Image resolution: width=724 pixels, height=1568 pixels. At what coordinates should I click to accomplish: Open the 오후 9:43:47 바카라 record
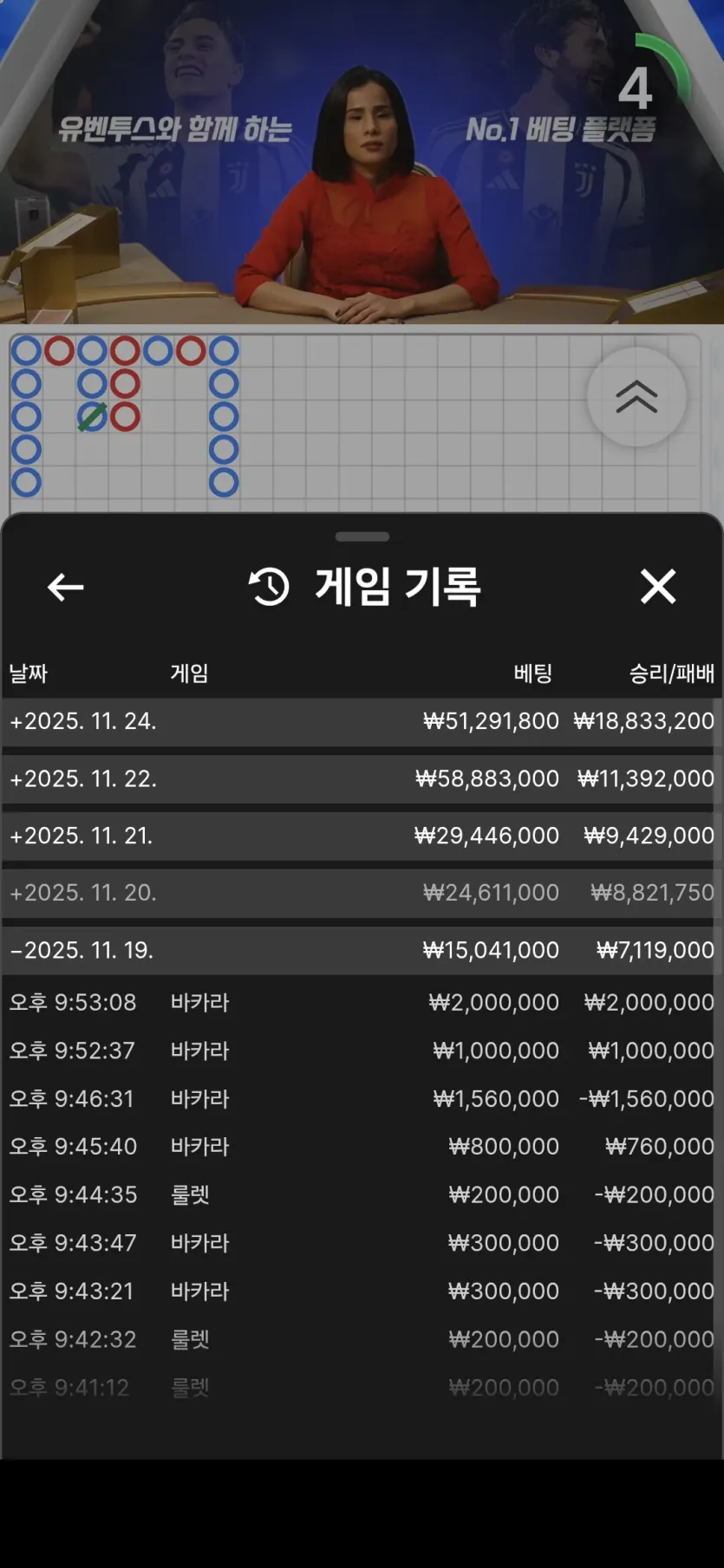(362, 1243)
